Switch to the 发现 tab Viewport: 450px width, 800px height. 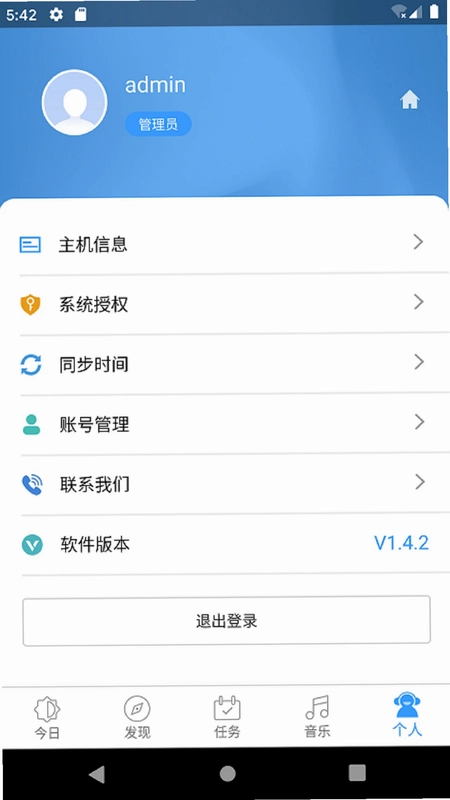point(137,718)
